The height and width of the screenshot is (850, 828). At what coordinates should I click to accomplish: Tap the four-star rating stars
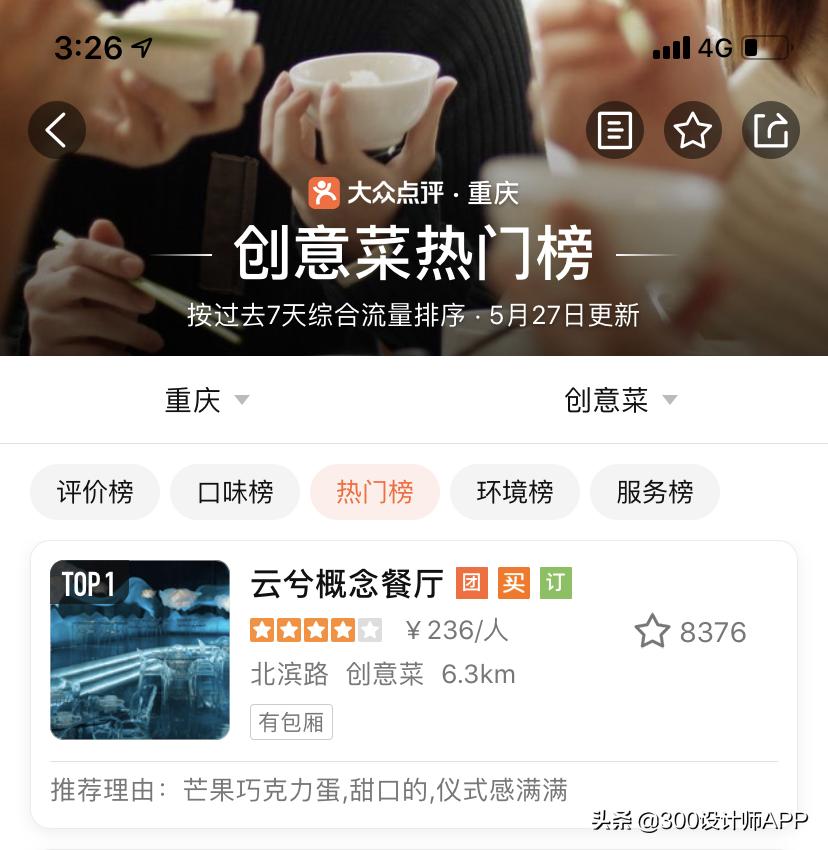[x=317, y=630]
